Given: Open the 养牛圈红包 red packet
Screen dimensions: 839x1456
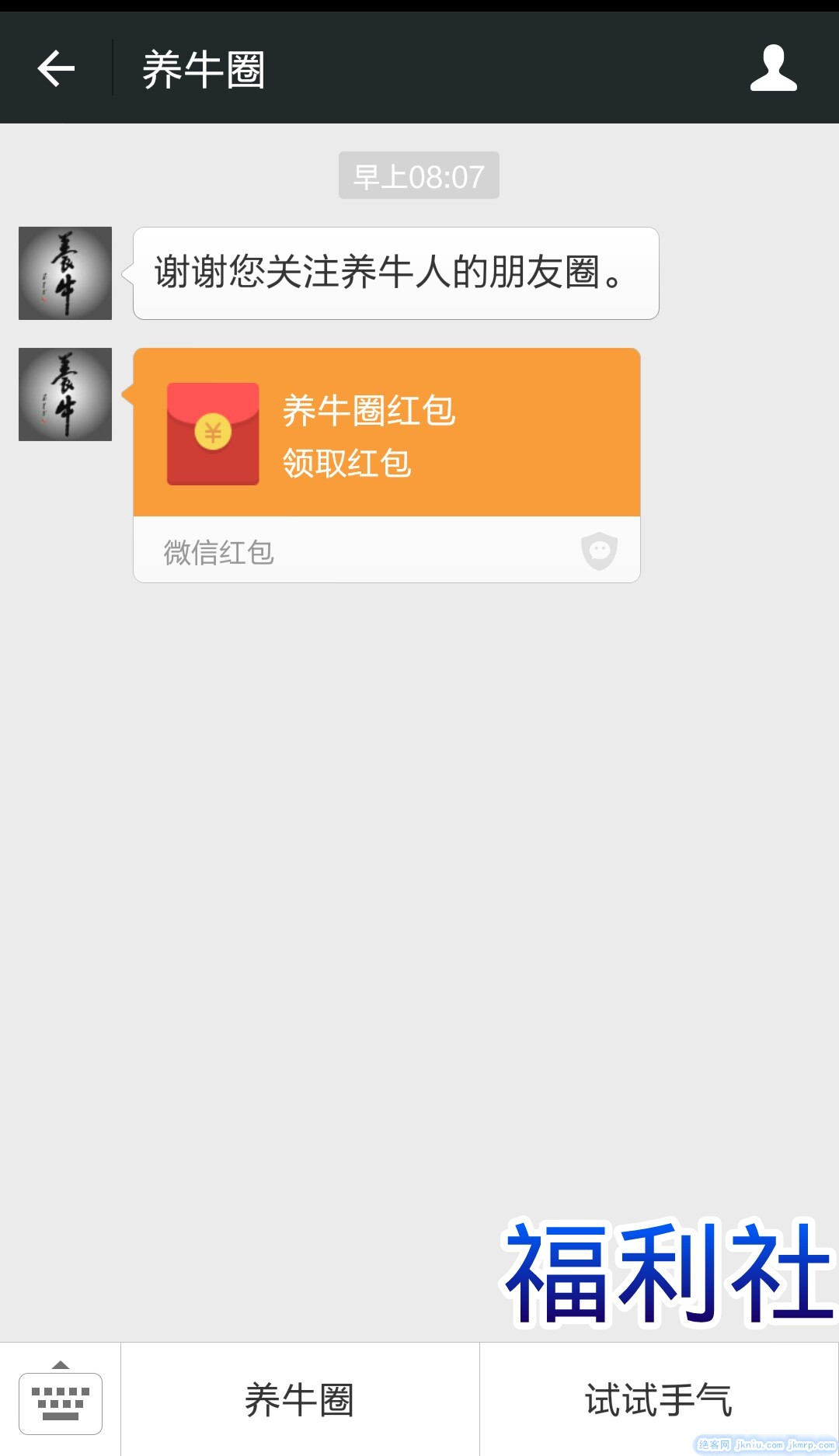Looking at the screenshot, I should (x=386, y=433).
